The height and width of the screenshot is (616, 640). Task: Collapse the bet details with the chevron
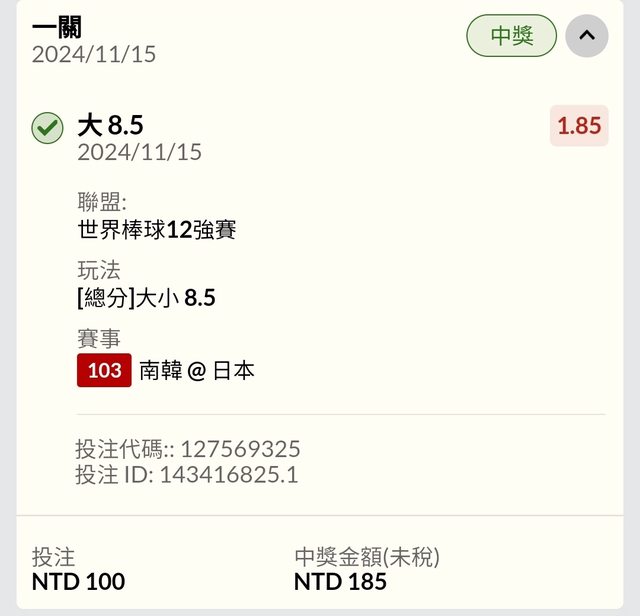(x=587, y=36)
